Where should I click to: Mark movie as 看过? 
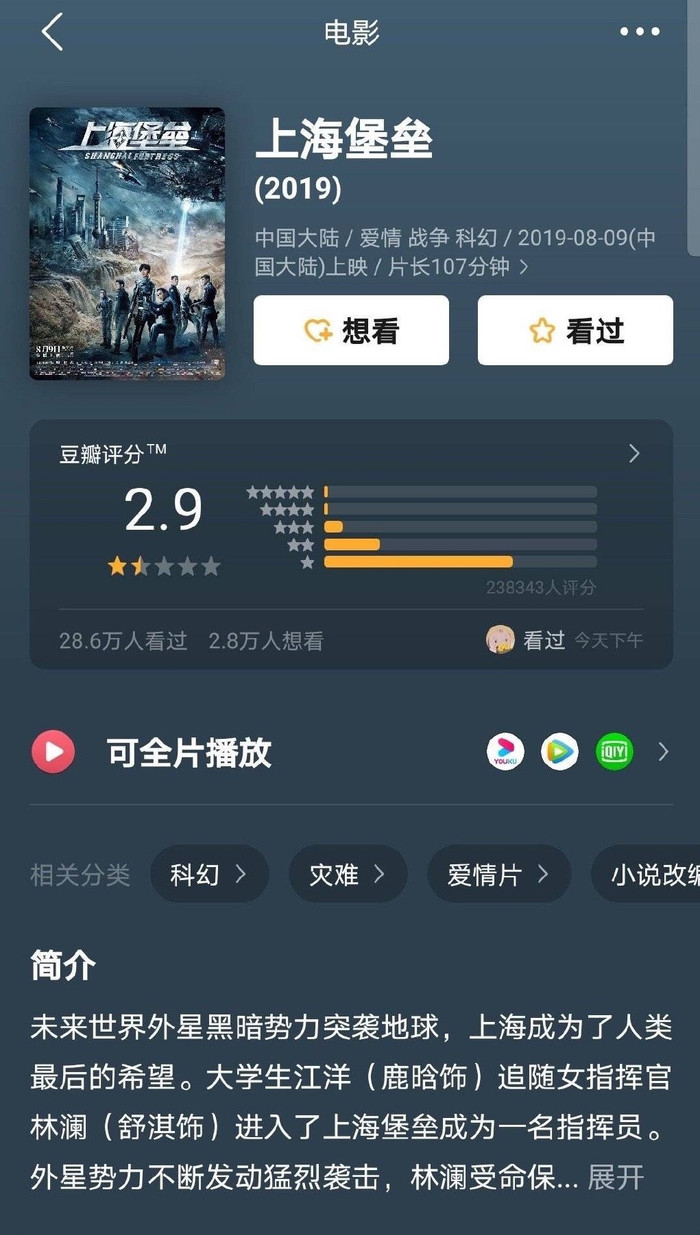575,330
